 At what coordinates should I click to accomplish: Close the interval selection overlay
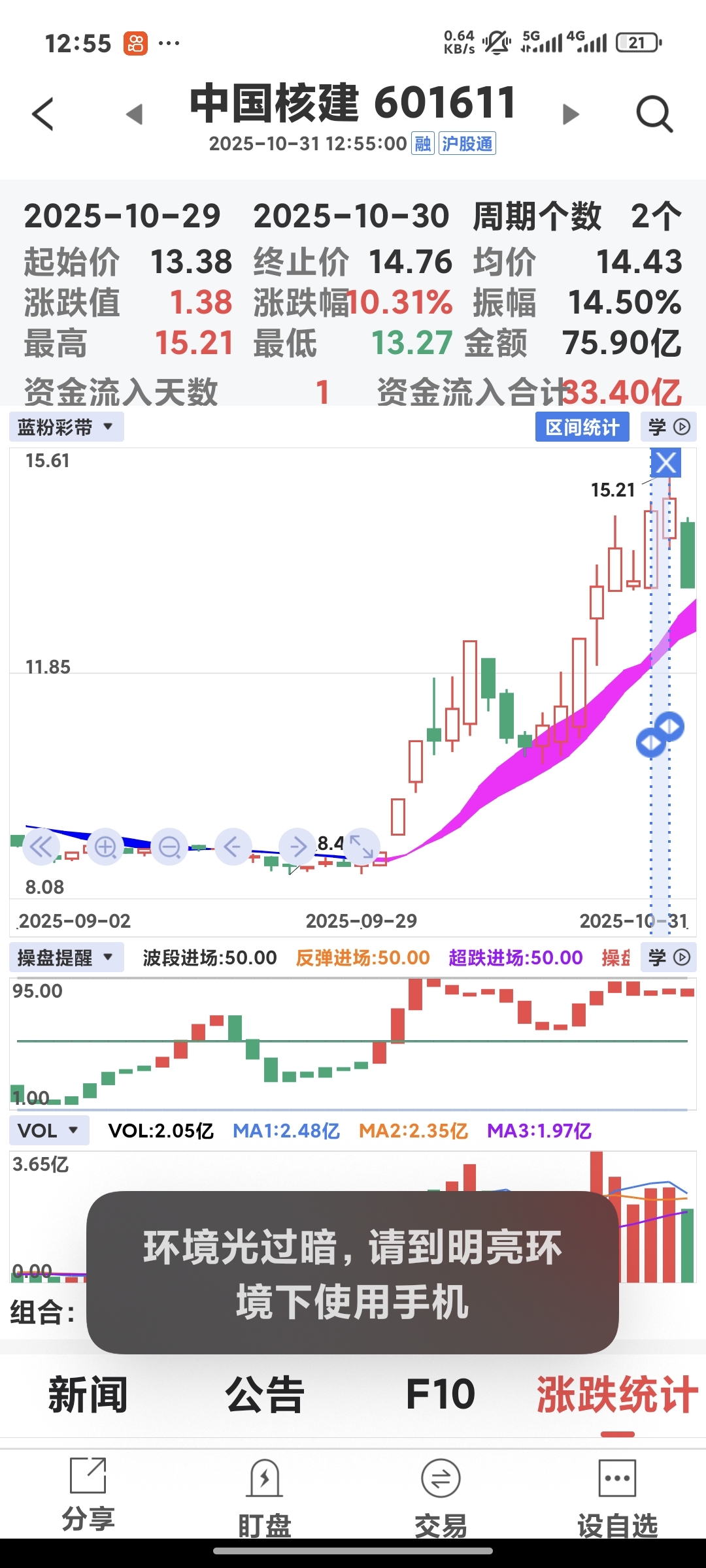point(666,463)
